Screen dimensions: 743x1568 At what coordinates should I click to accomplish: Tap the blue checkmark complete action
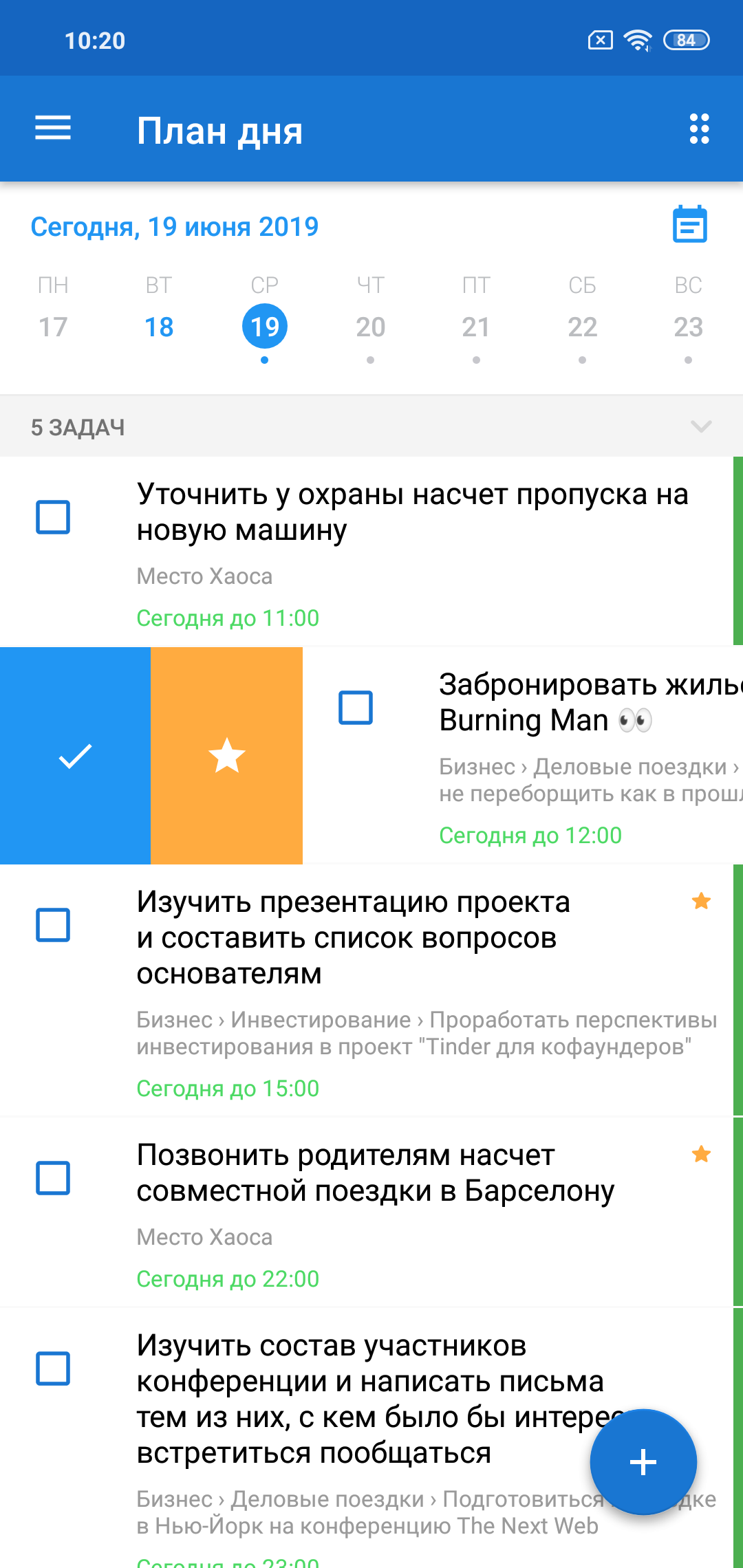coord(75,756)
